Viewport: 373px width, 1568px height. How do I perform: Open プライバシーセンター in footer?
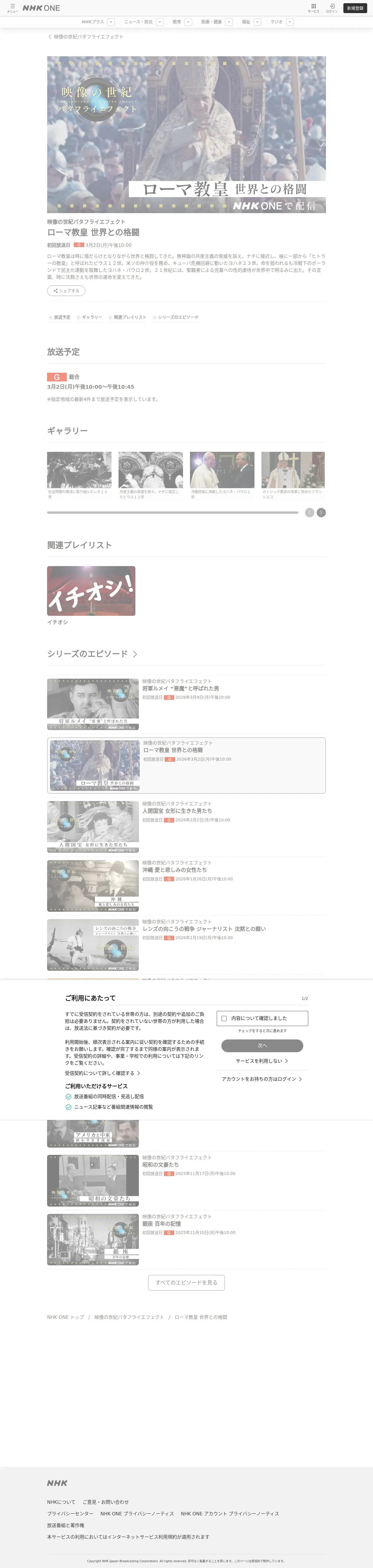tap(70, 1514)
